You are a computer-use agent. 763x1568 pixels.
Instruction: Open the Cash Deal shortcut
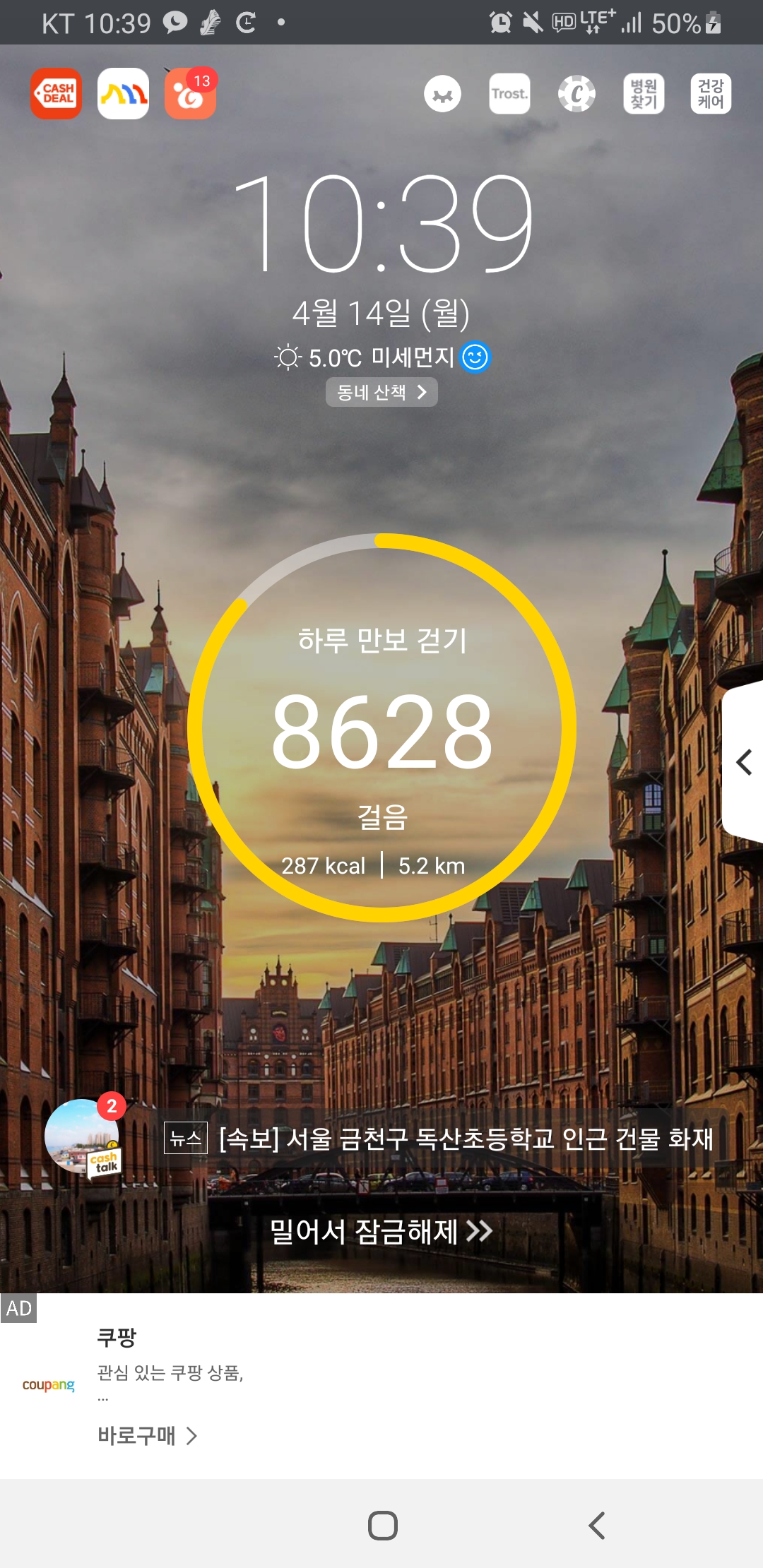coord(56,94)
